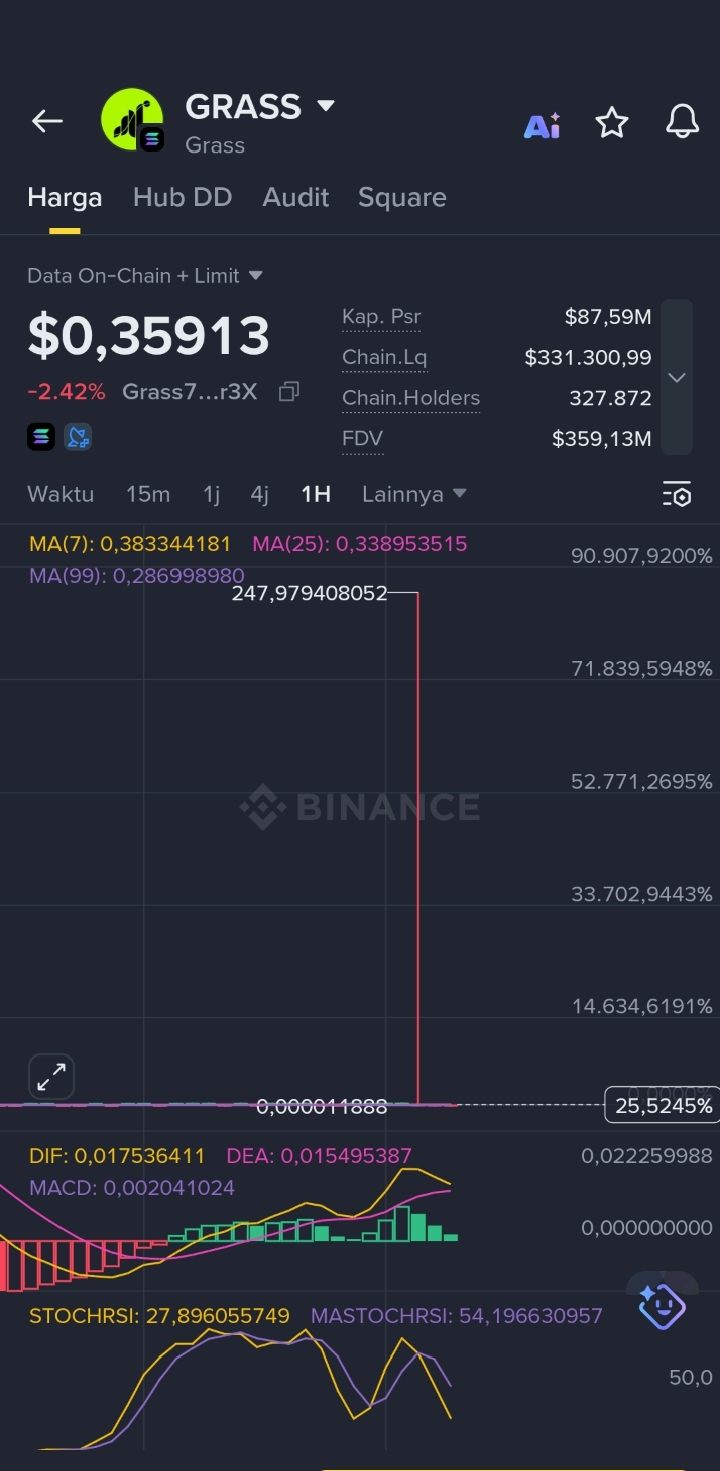Open Data On-Chain + Limit dropdown
The height and width of the screenshot is (1471, 720).
pyautogui.click(x=145, y=276)
